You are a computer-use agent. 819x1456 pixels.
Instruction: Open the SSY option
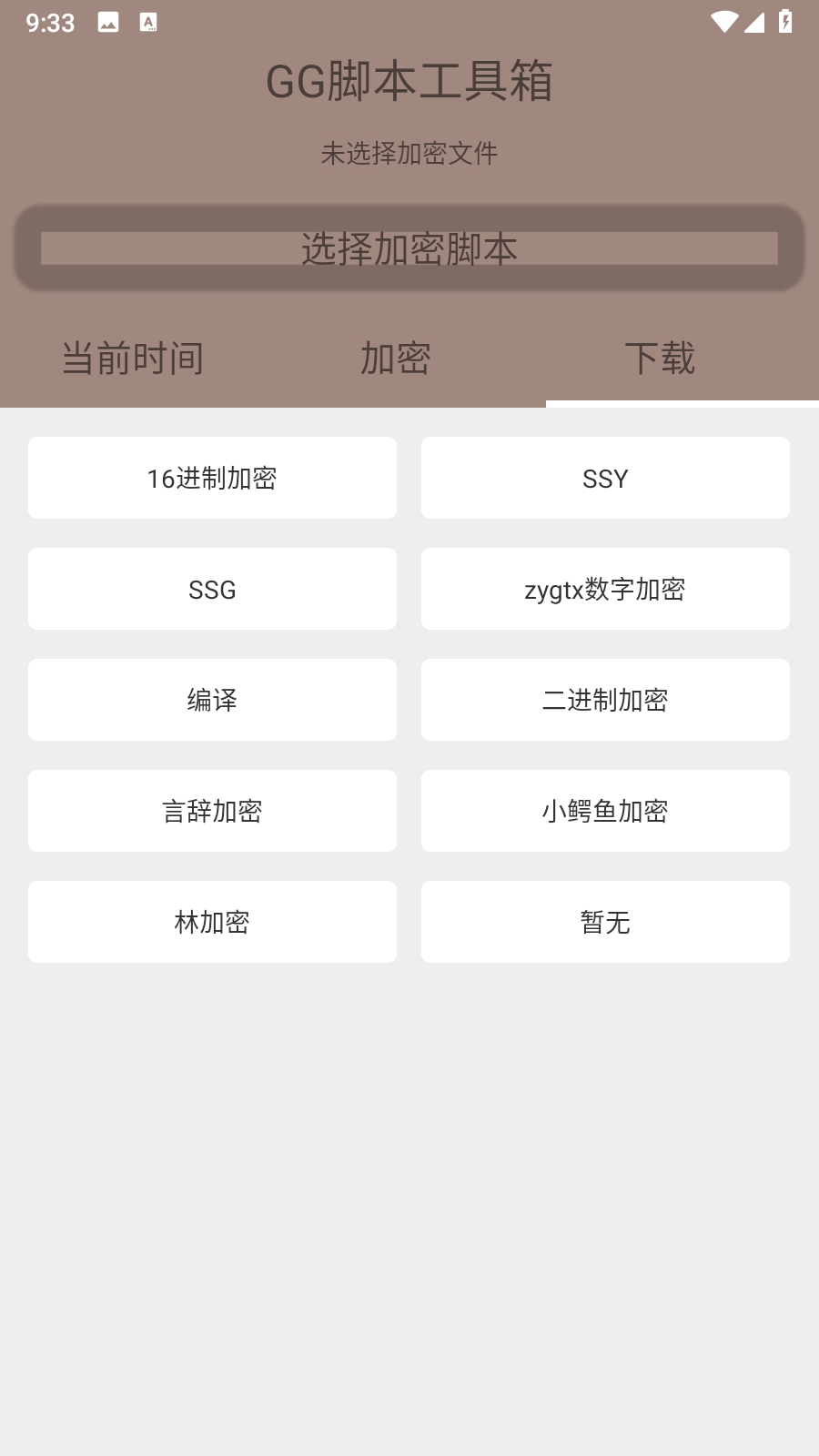pyautogui.click(x=605, y=478)
